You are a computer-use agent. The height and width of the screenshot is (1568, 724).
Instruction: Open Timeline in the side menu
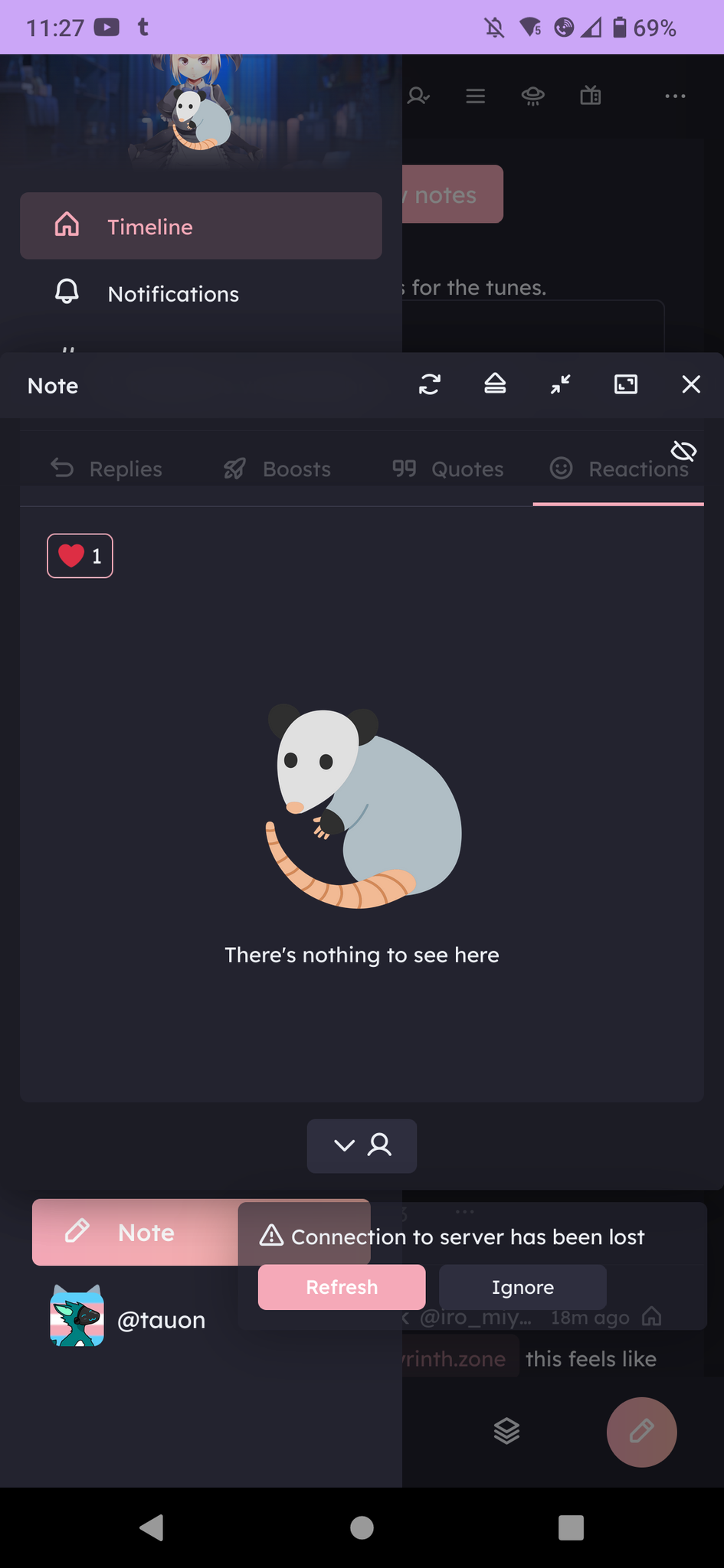pyautogui.click(x=201, y=226)
